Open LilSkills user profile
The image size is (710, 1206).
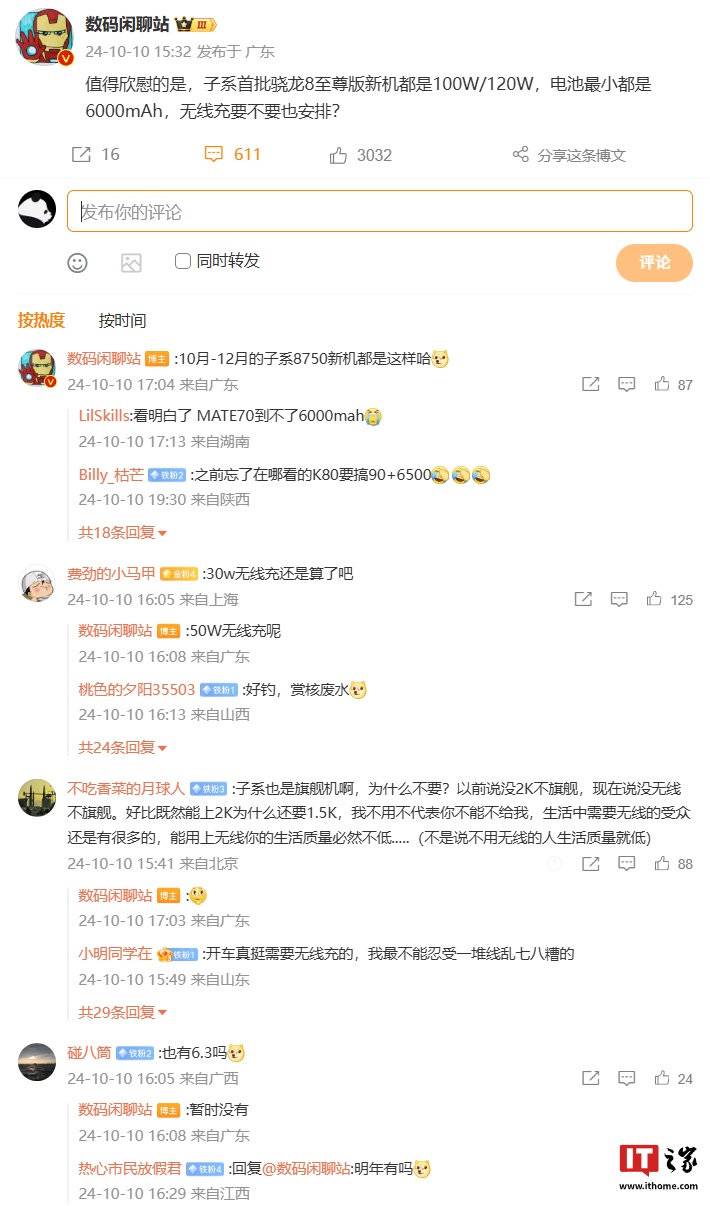[x=104, y=415]
